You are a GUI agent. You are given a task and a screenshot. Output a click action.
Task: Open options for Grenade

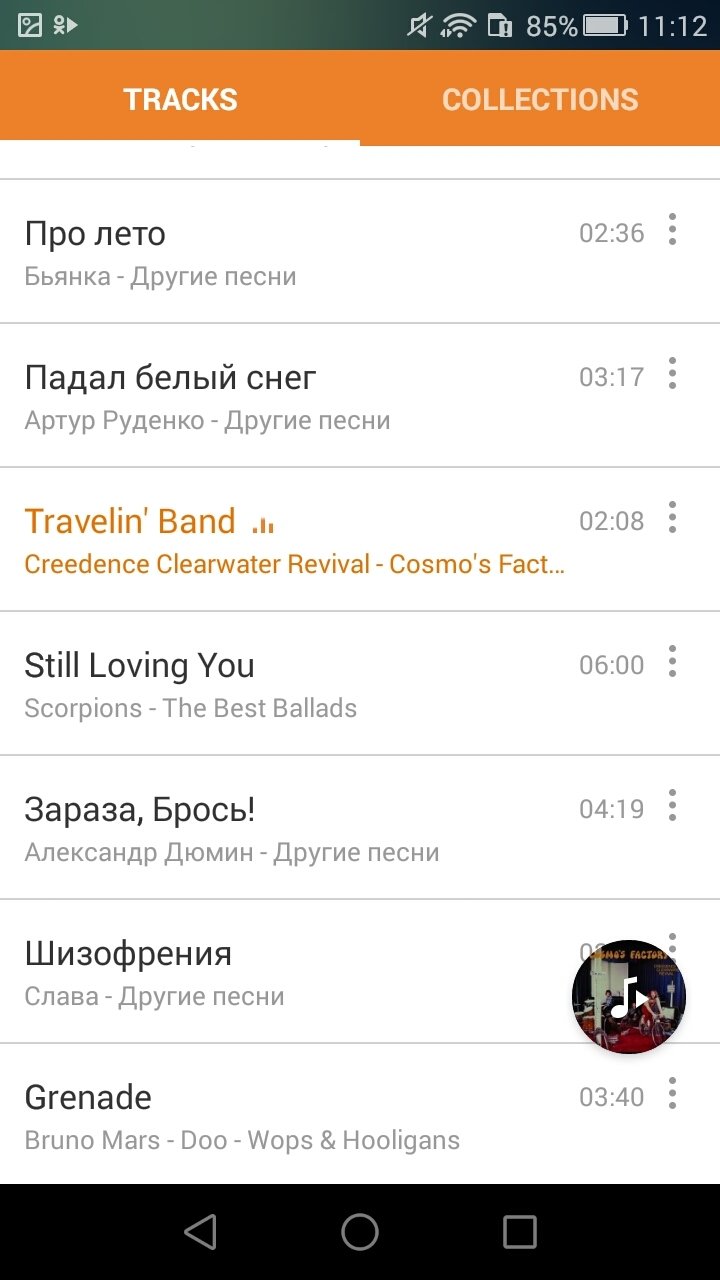tap(672, 1094)
